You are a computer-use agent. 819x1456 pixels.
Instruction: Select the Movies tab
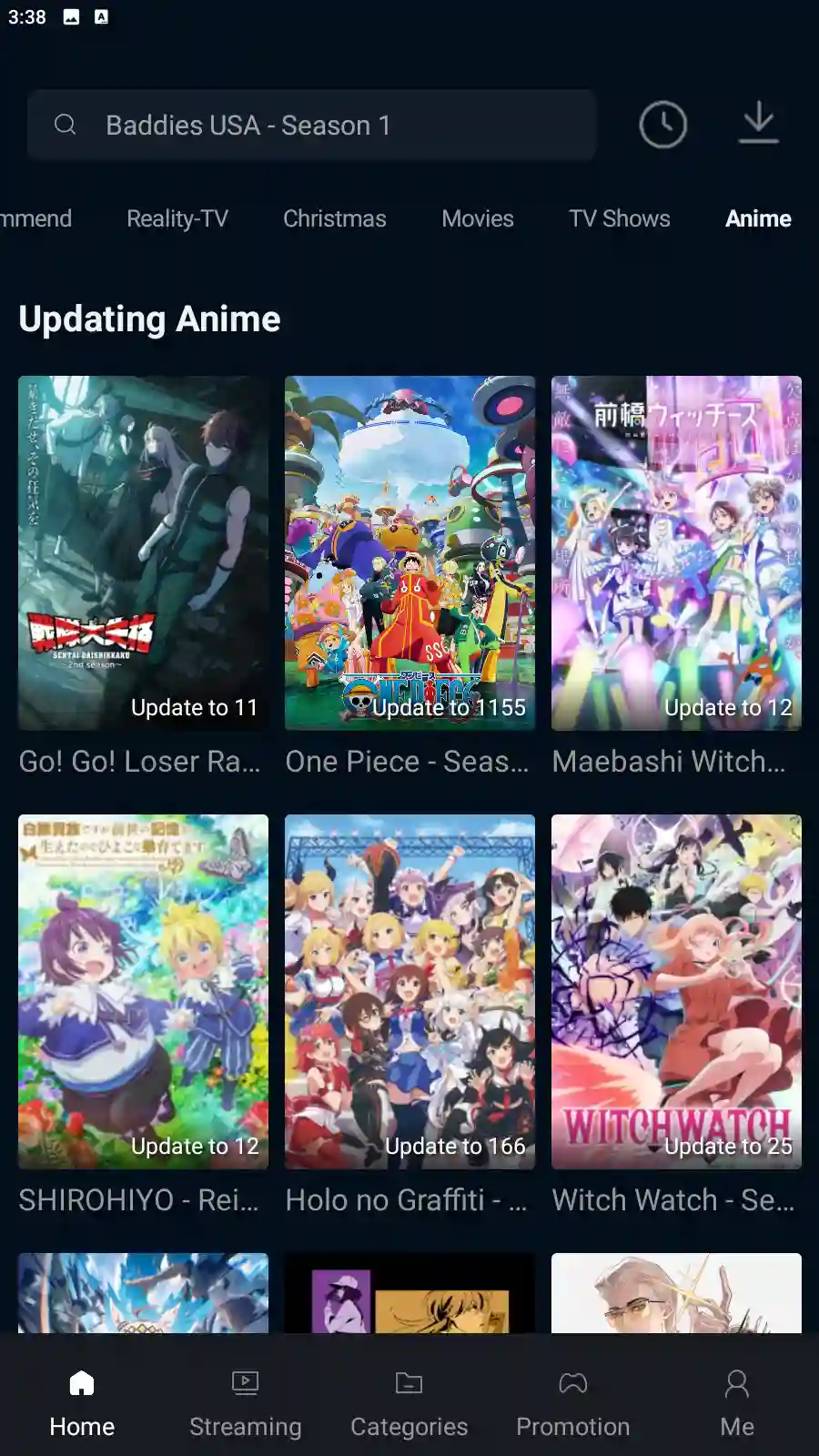[477, 218]
